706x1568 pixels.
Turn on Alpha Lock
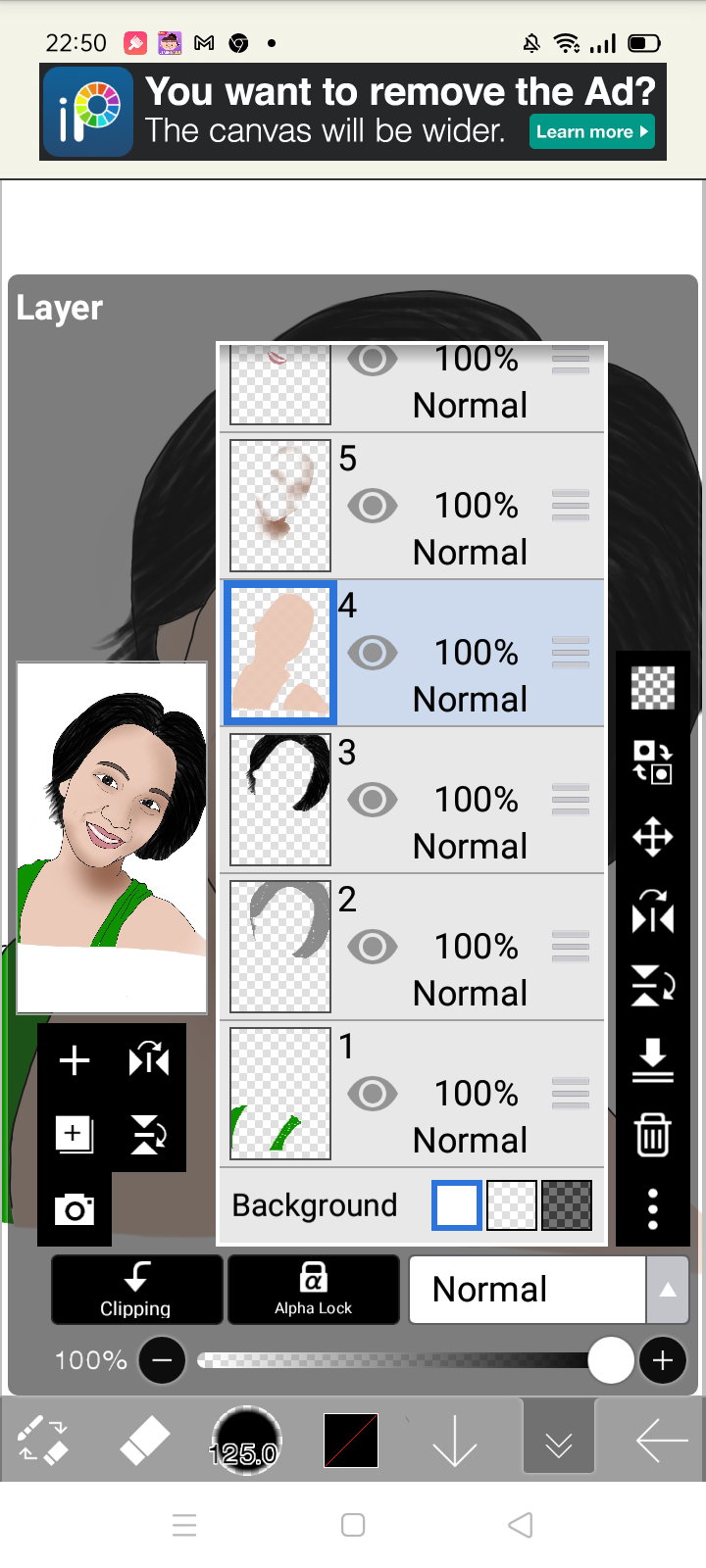[313, 1290]
